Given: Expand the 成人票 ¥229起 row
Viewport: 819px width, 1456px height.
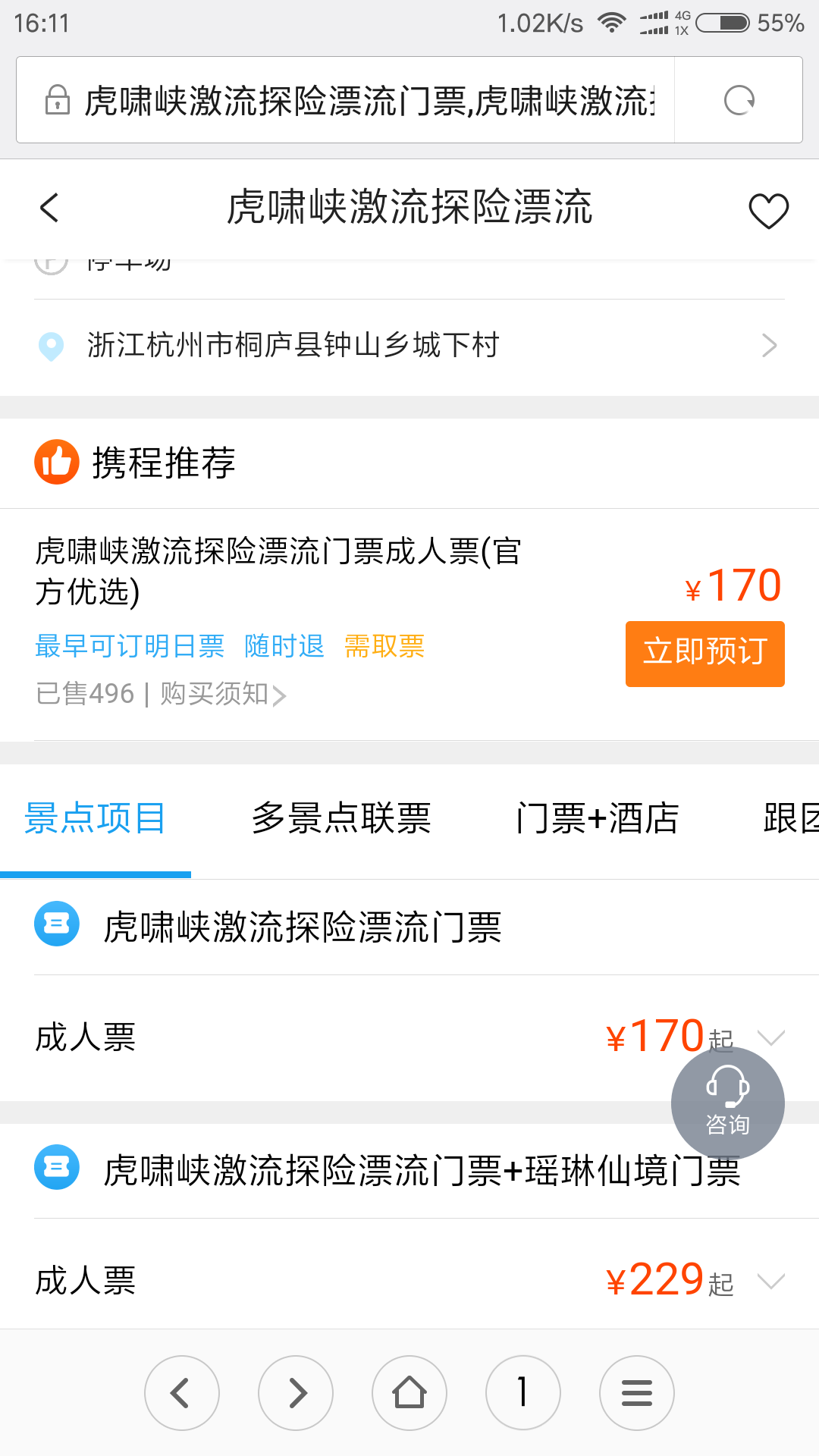Looking at the screenshot, I should [x=409, y=1281].
